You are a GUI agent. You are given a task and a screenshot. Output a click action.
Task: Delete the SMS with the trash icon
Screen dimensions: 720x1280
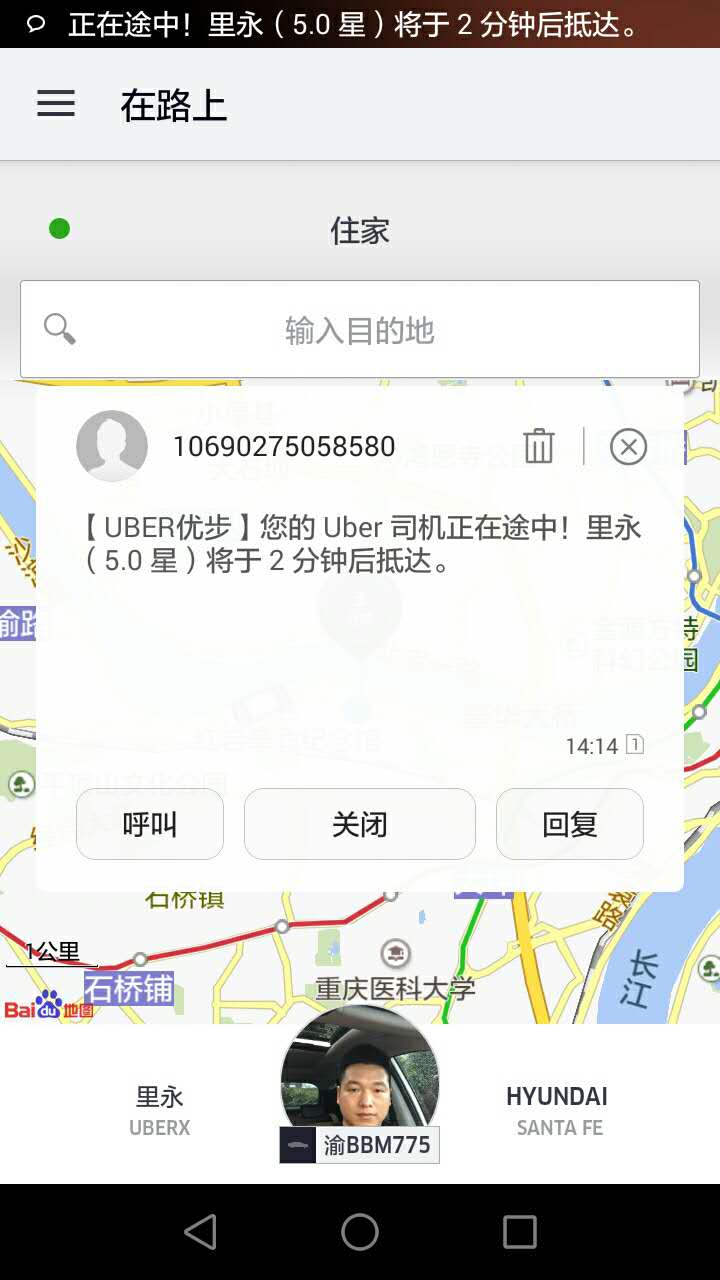(x=539, y=446)
